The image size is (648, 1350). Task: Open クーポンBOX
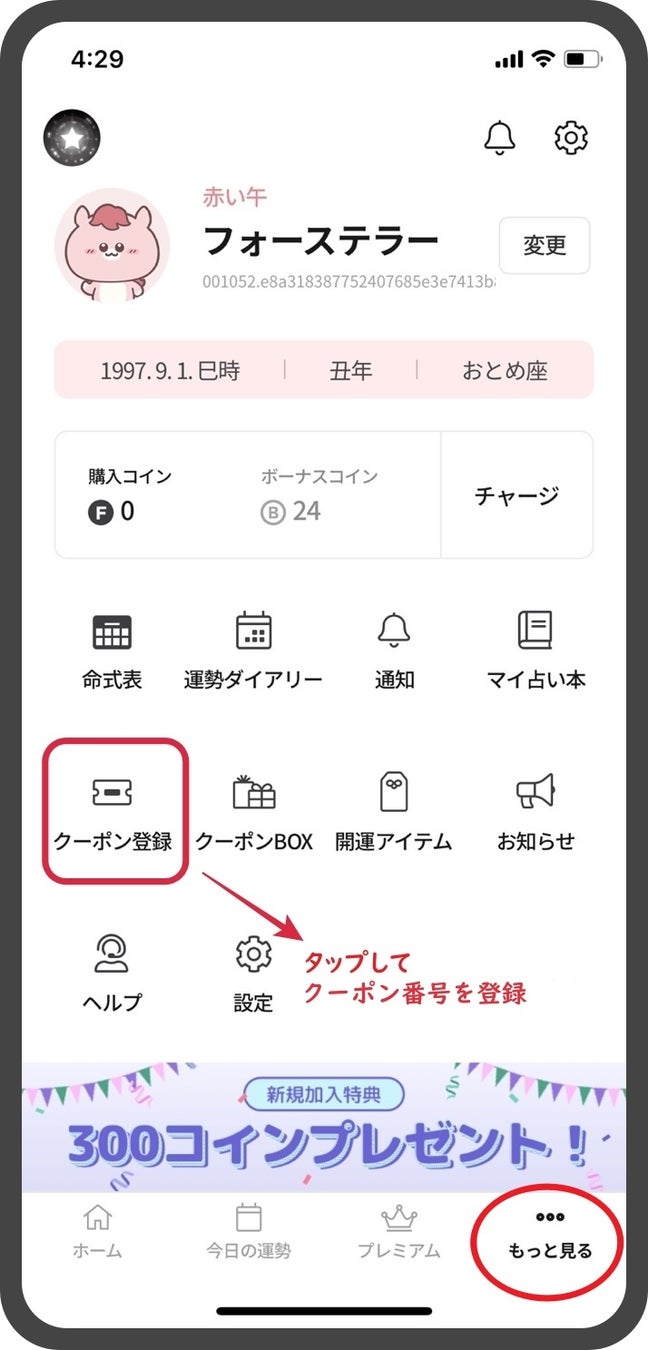click(x=254, y=811)
